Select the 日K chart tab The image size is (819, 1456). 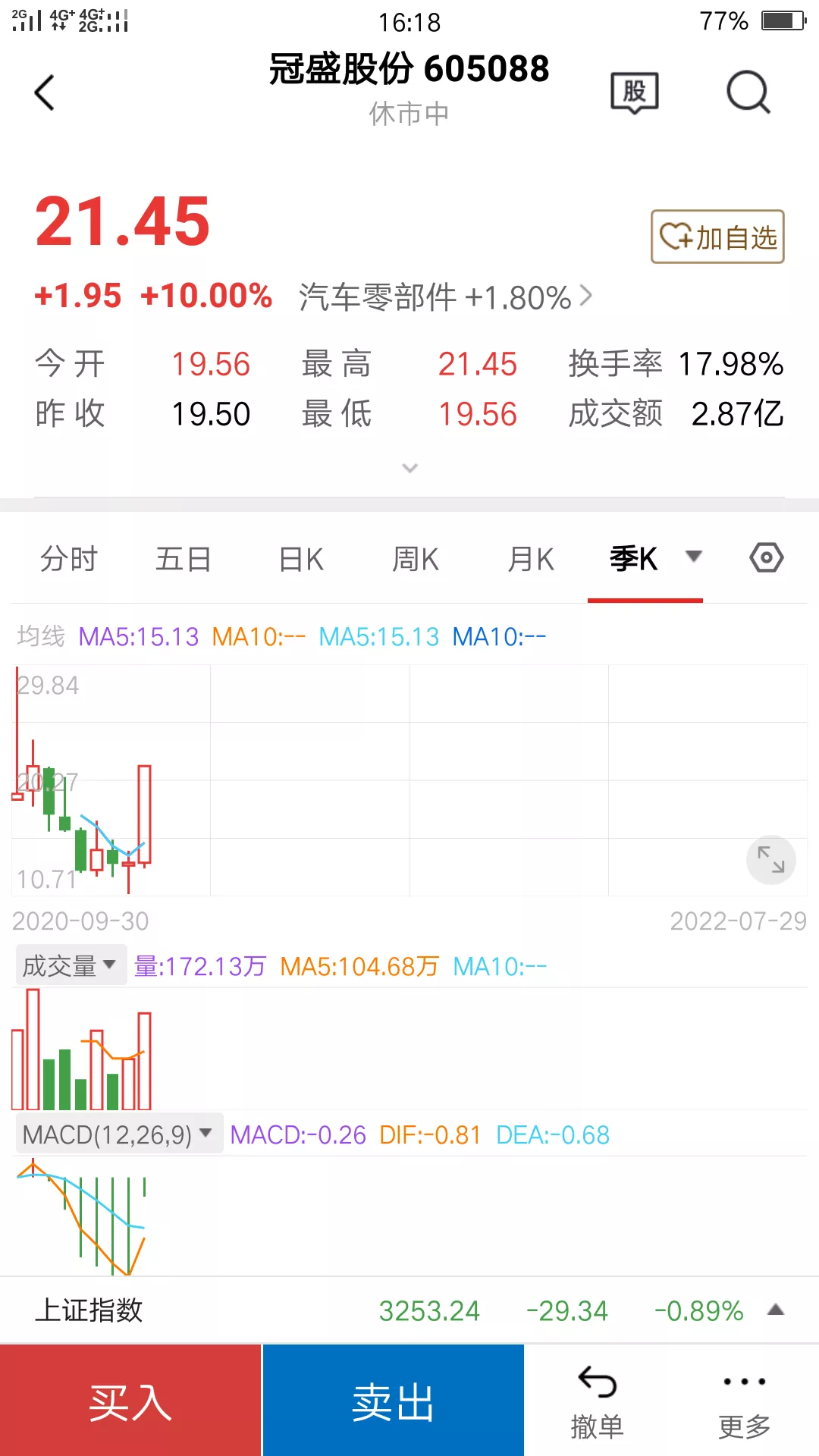(301, 560)
